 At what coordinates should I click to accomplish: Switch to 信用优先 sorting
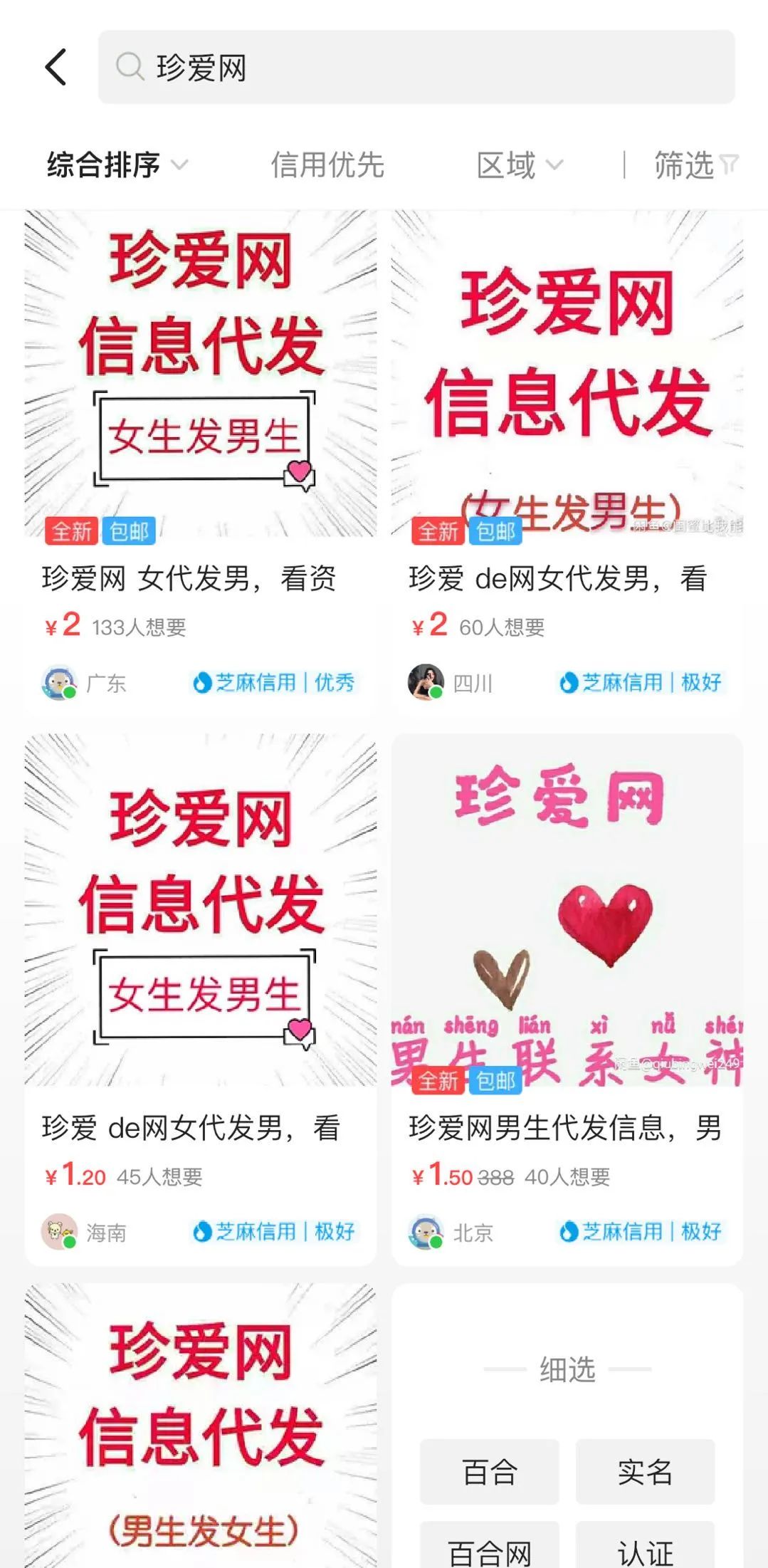[x=327, y=165]
